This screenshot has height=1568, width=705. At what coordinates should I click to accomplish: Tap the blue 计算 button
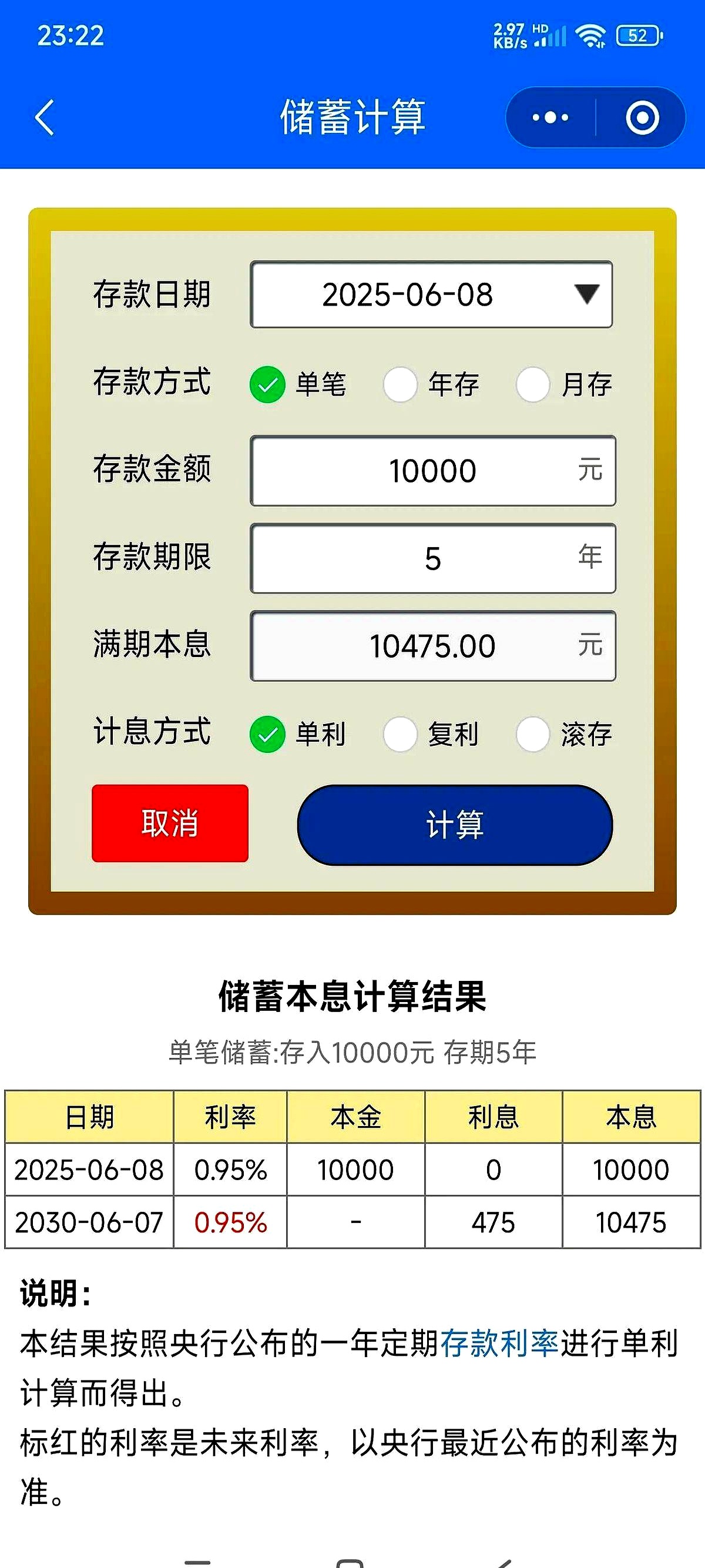pyautogui.click(x=455, y=825)
